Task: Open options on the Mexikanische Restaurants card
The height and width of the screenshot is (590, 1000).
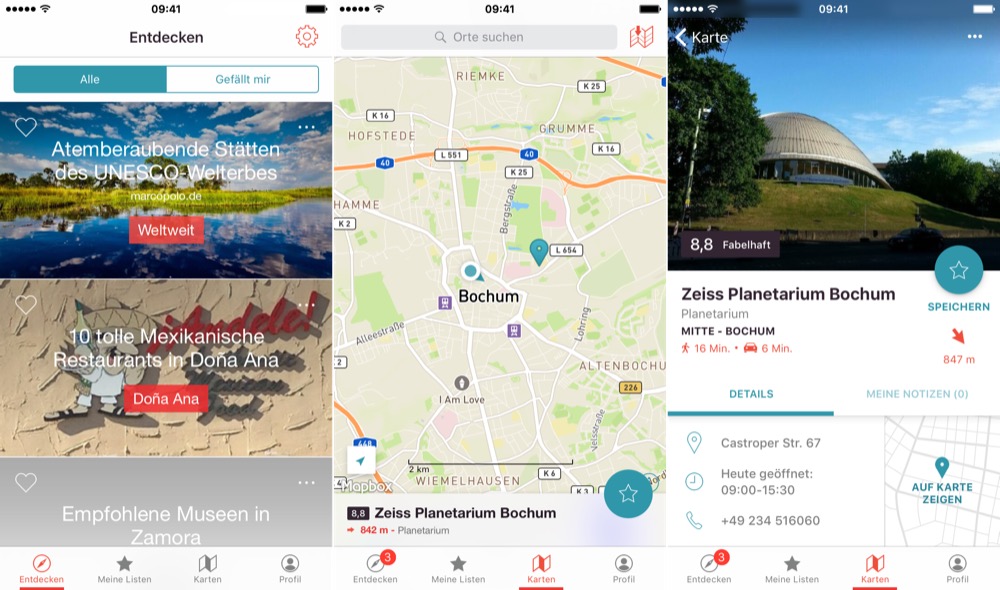Action: tap(306, 304)
